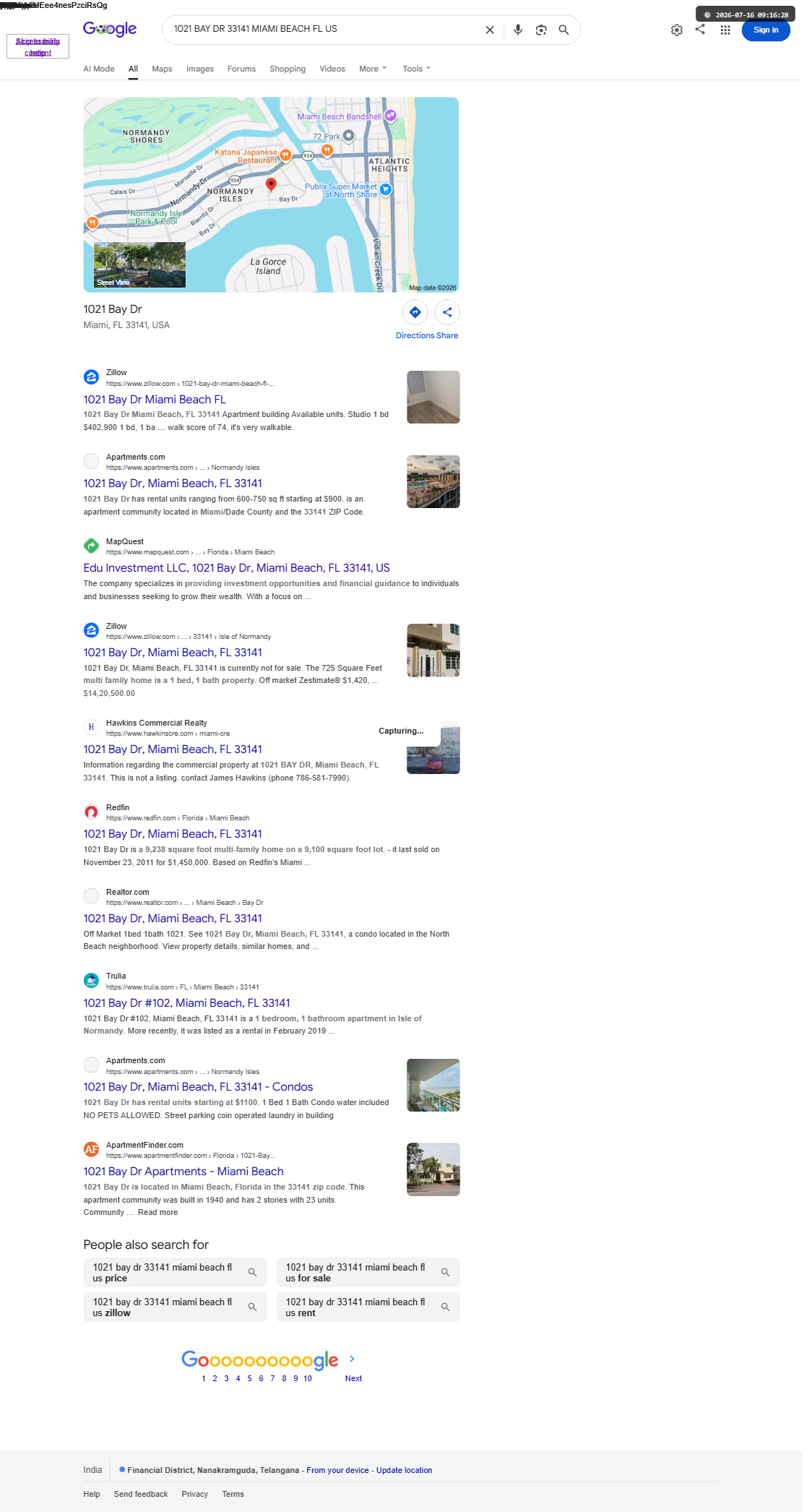Open 1021 Bay Dr Apartments - Miami Beach result

(183, 1171)
